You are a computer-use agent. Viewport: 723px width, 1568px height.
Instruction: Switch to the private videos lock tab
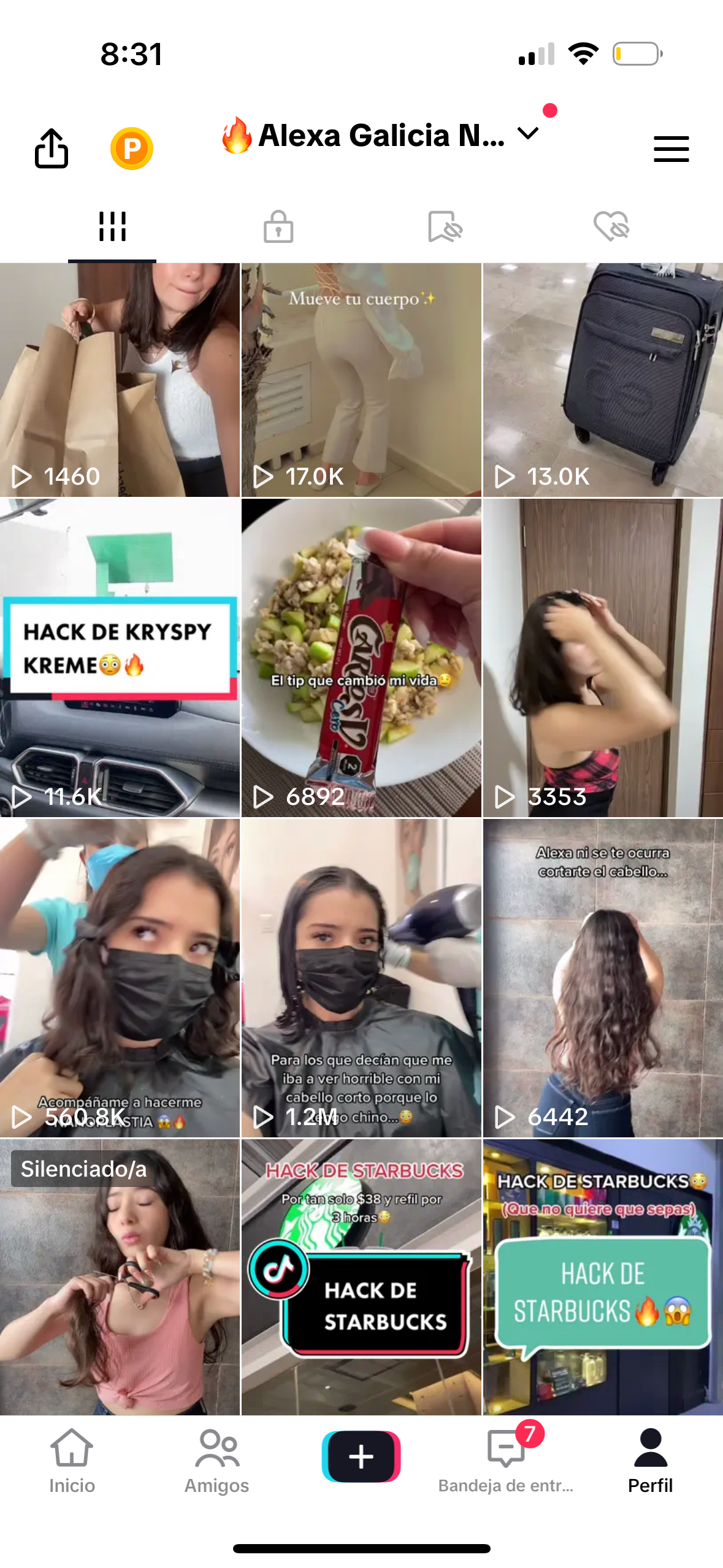click(x=278, y=226)
